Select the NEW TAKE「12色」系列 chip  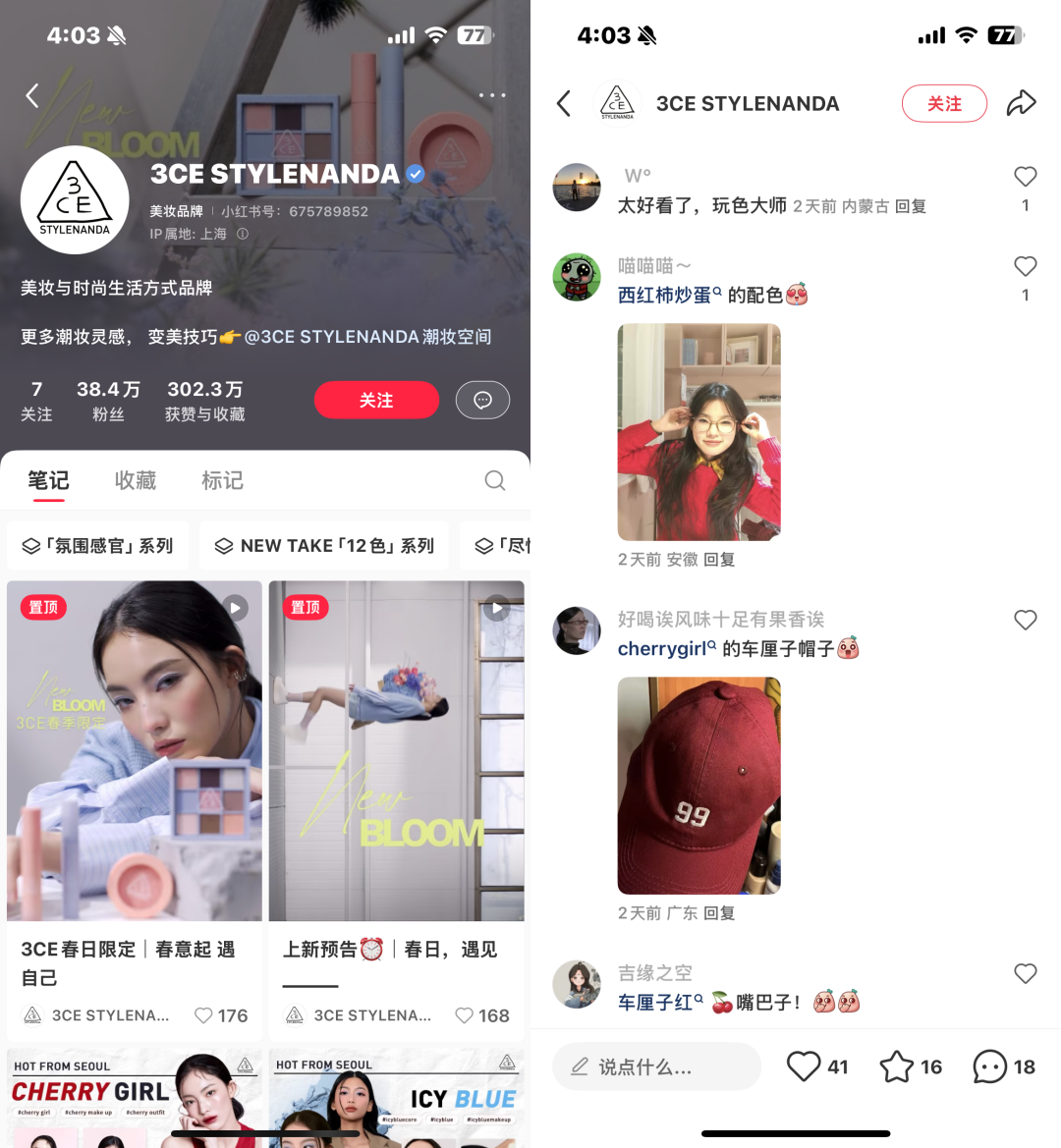tap(324, 546)
